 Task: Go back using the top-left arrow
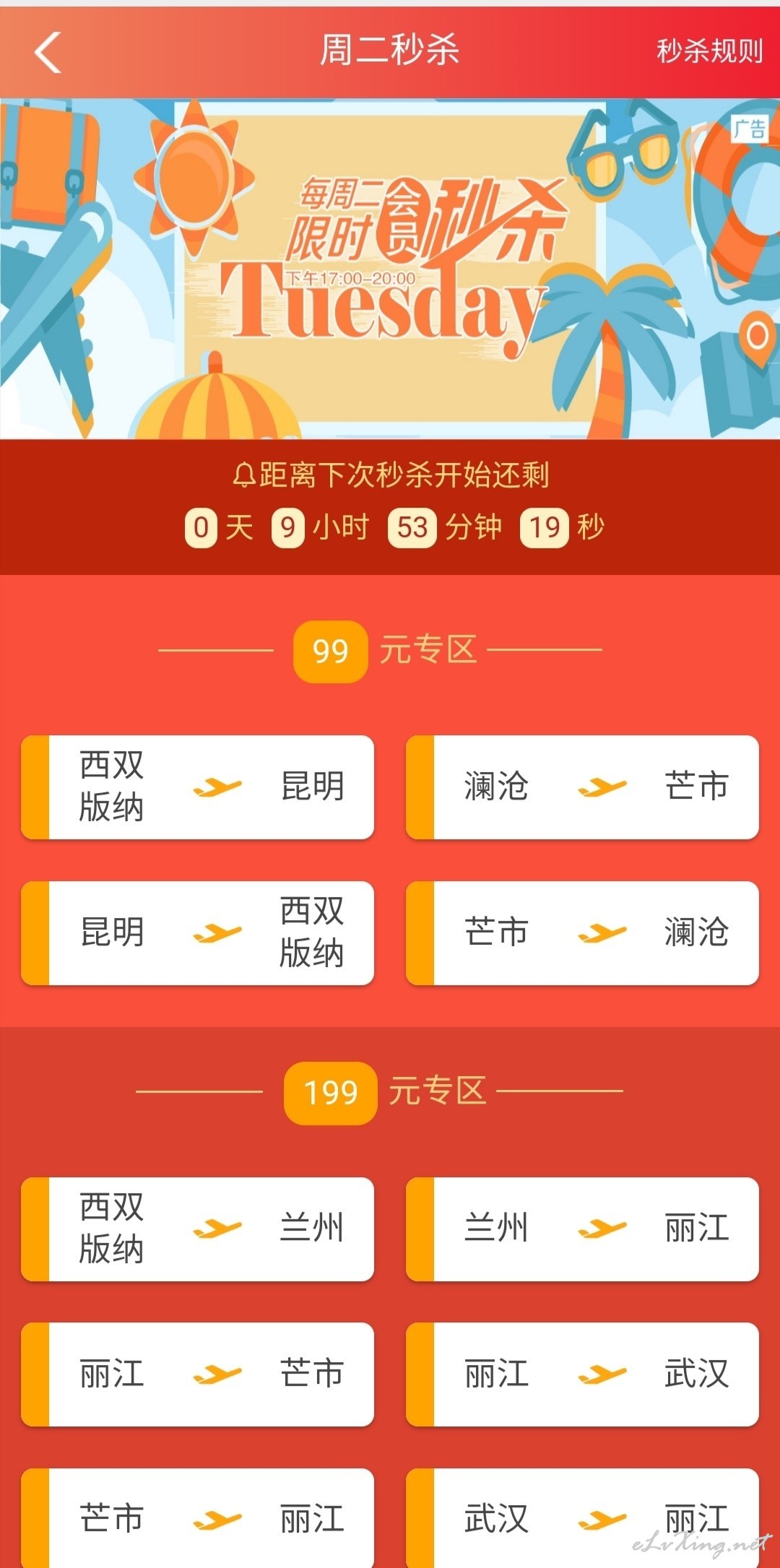tap(48, 52)
